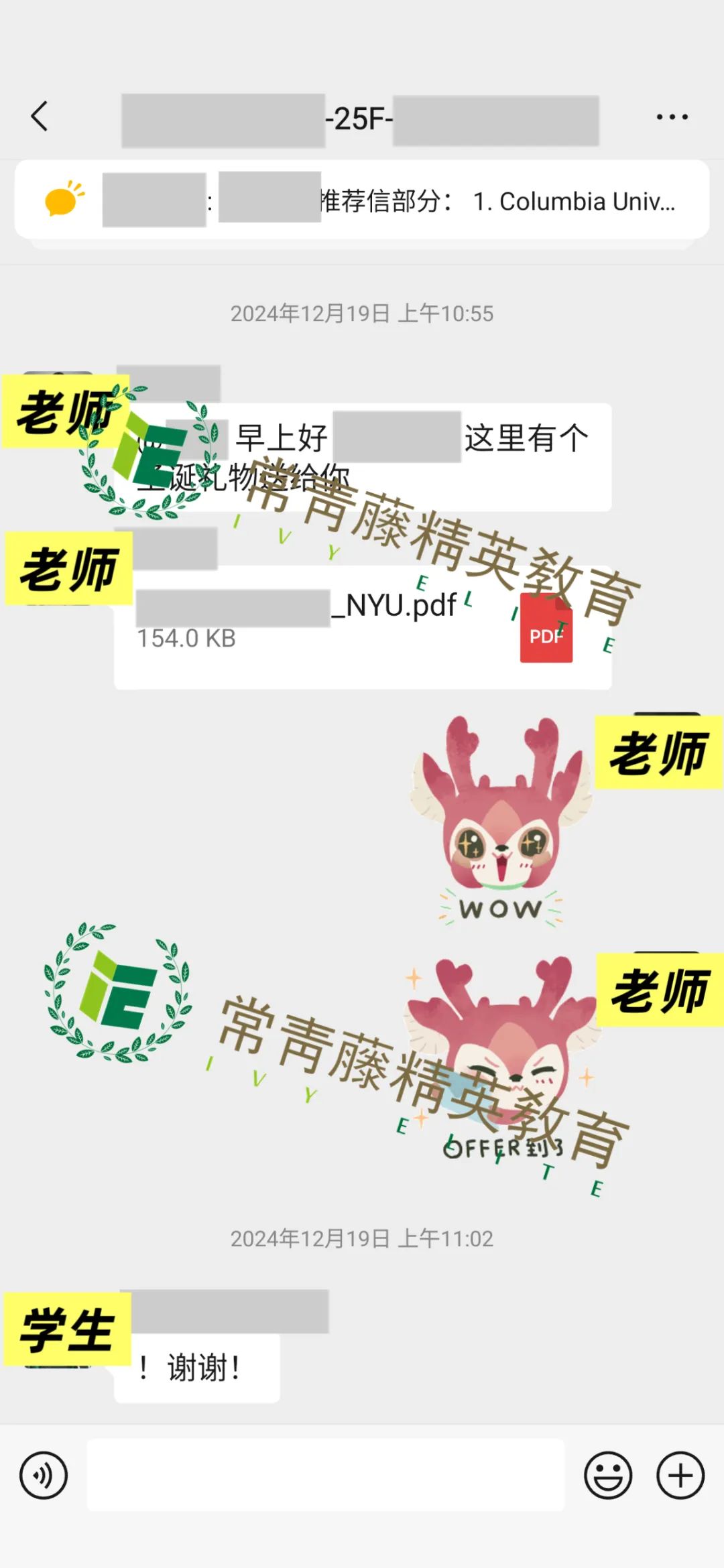724x1568 pixels.
Task: Open the NYU.pdf file attachment
Action: [363, 628]
